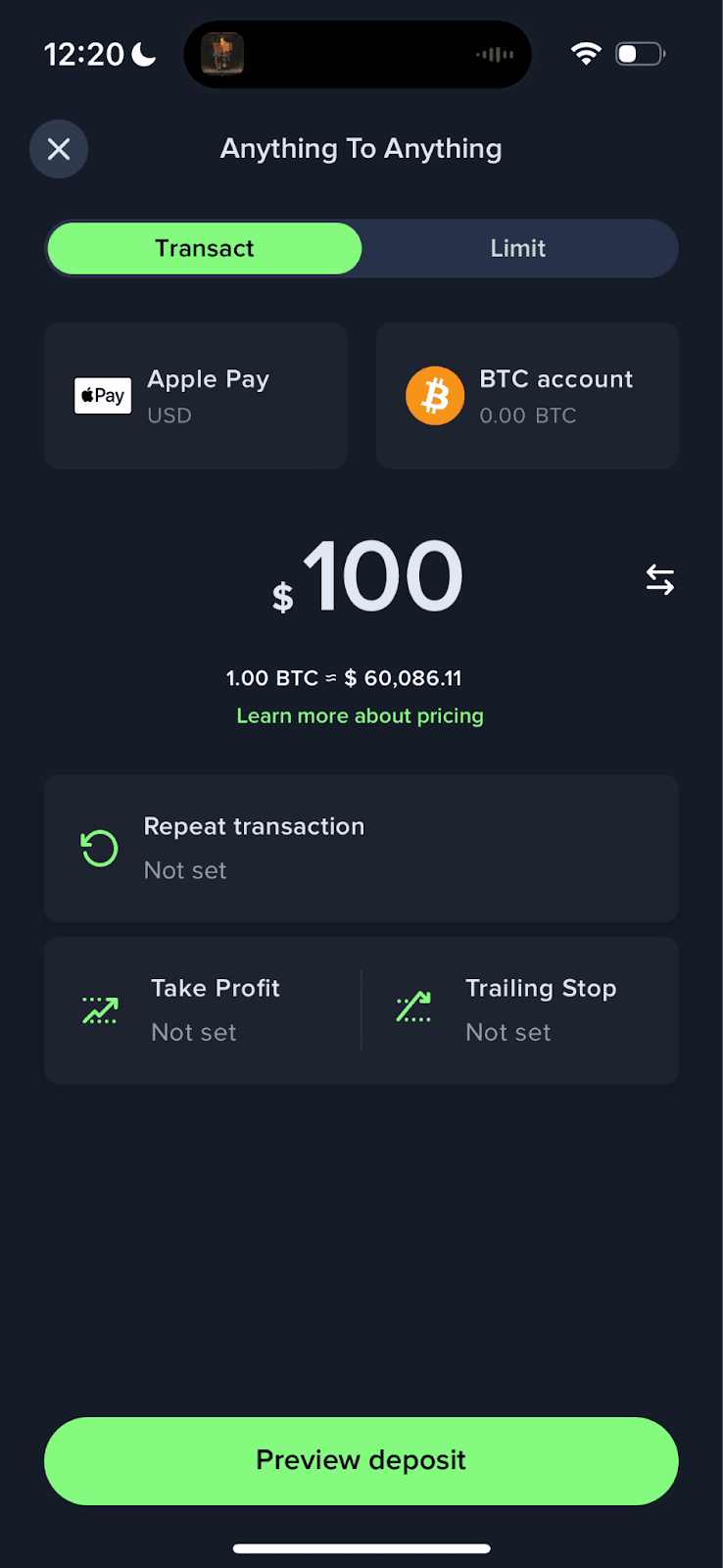
Task: Switch to the Transact tab
Action: coord(204,248)
